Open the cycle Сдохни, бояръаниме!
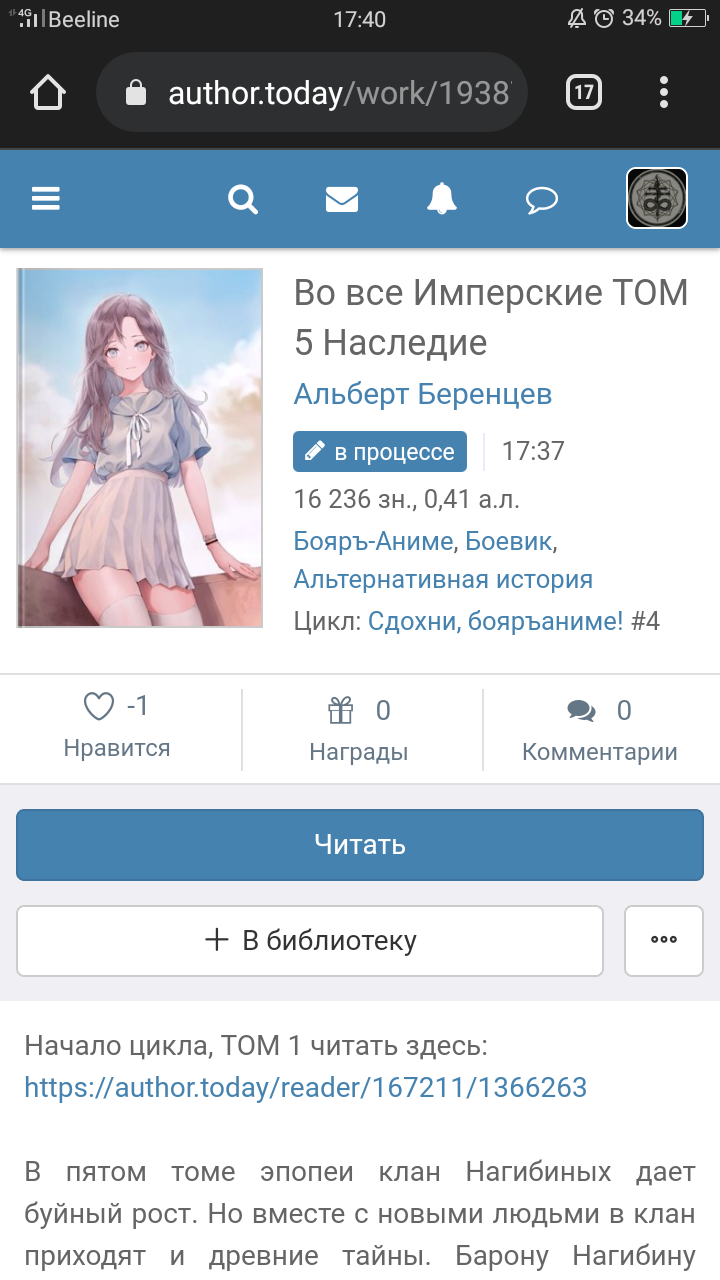This screenshot has width=720, height=1280. tap(496, 621)
